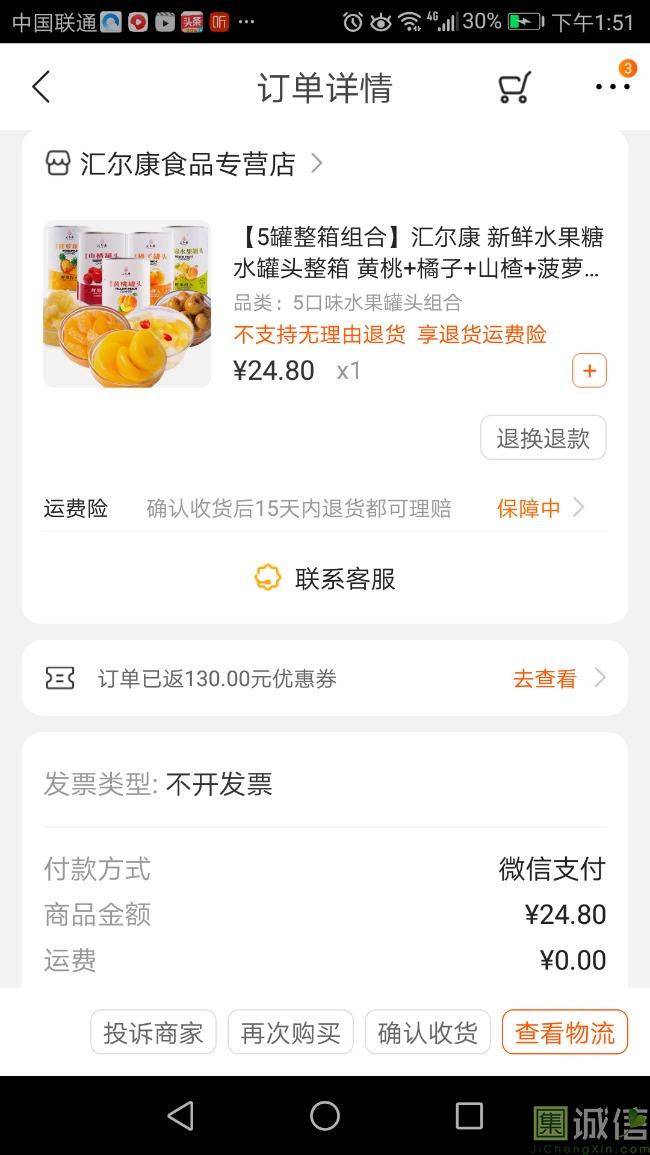Go back from the order details page
The image size is (650, 1155).
coord(41,87)
